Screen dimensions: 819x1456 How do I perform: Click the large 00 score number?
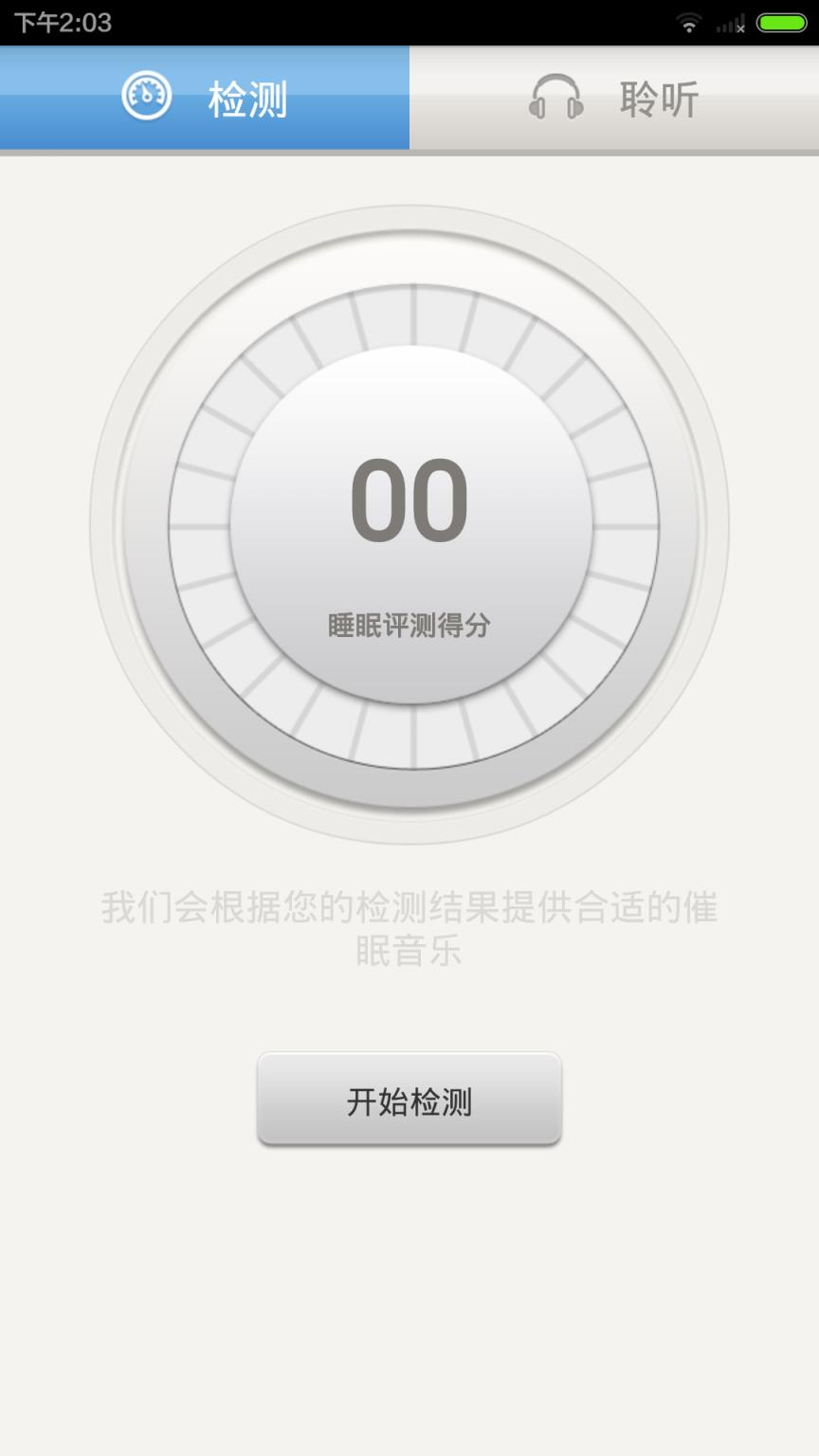409,502
